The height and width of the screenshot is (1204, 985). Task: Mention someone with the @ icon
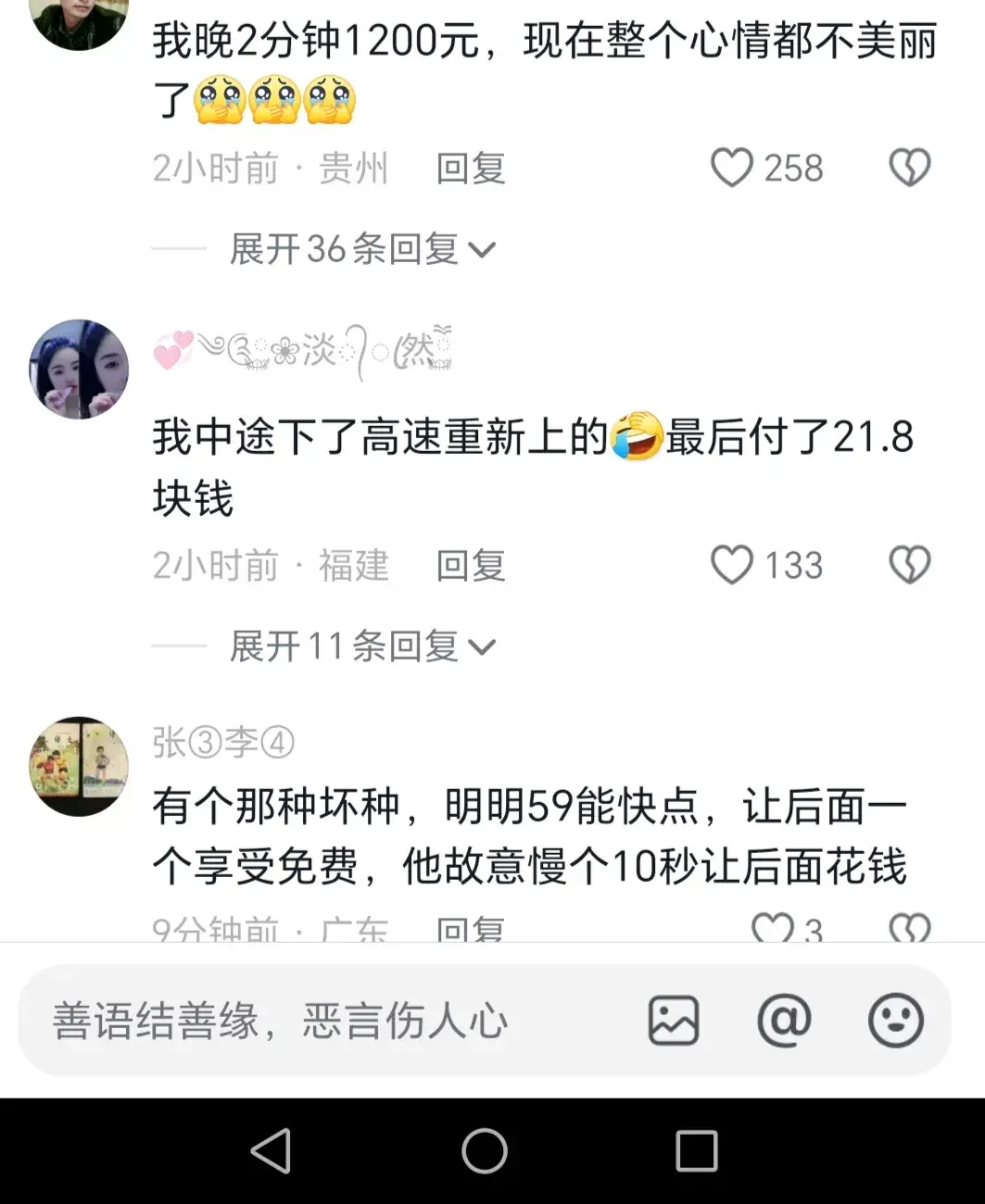coord(784,1021)
